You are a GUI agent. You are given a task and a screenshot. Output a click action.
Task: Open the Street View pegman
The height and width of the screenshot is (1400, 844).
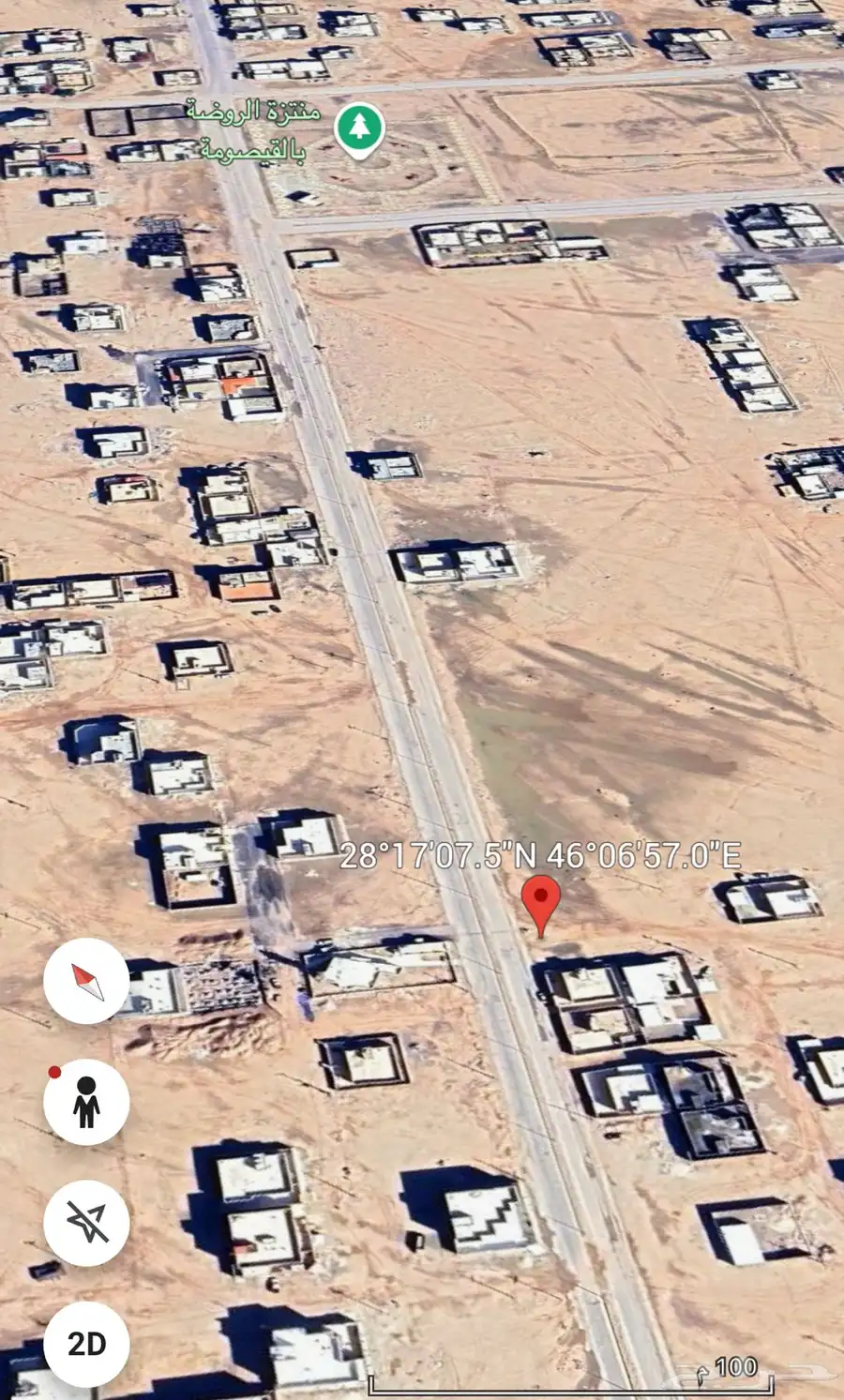[86, 1102]
